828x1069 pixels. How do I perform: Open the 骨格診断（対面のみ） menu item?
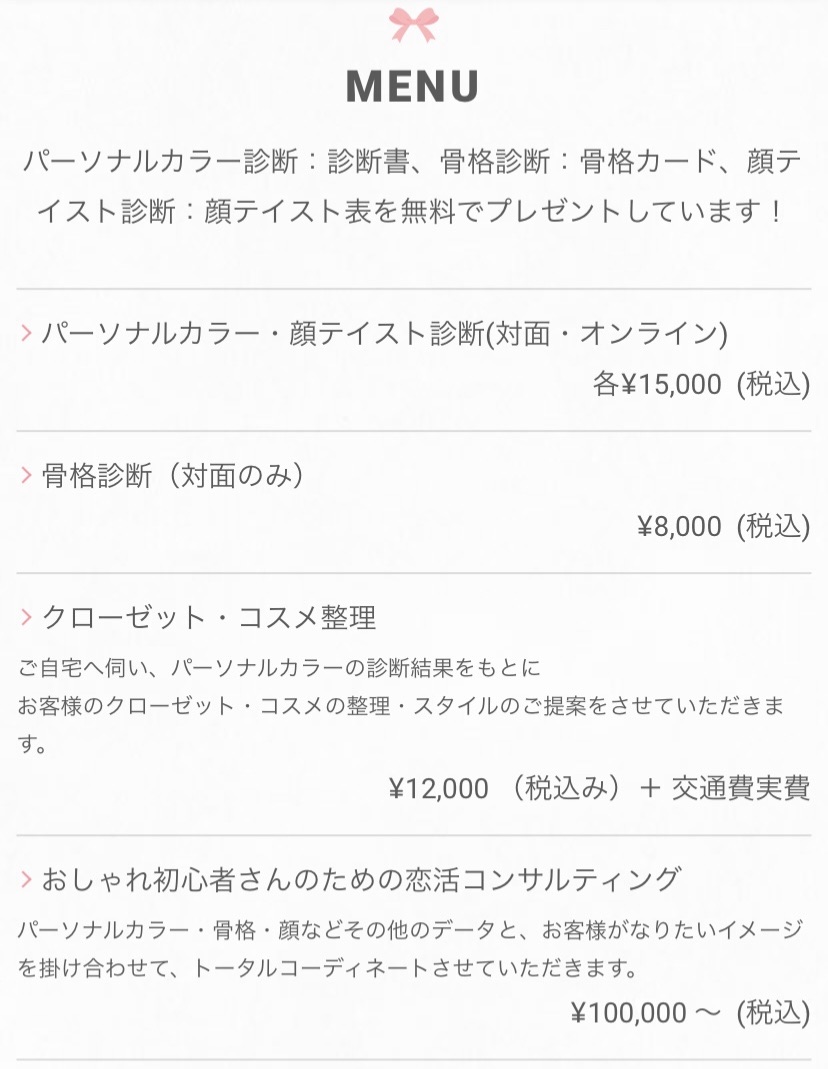click(172, 476)
